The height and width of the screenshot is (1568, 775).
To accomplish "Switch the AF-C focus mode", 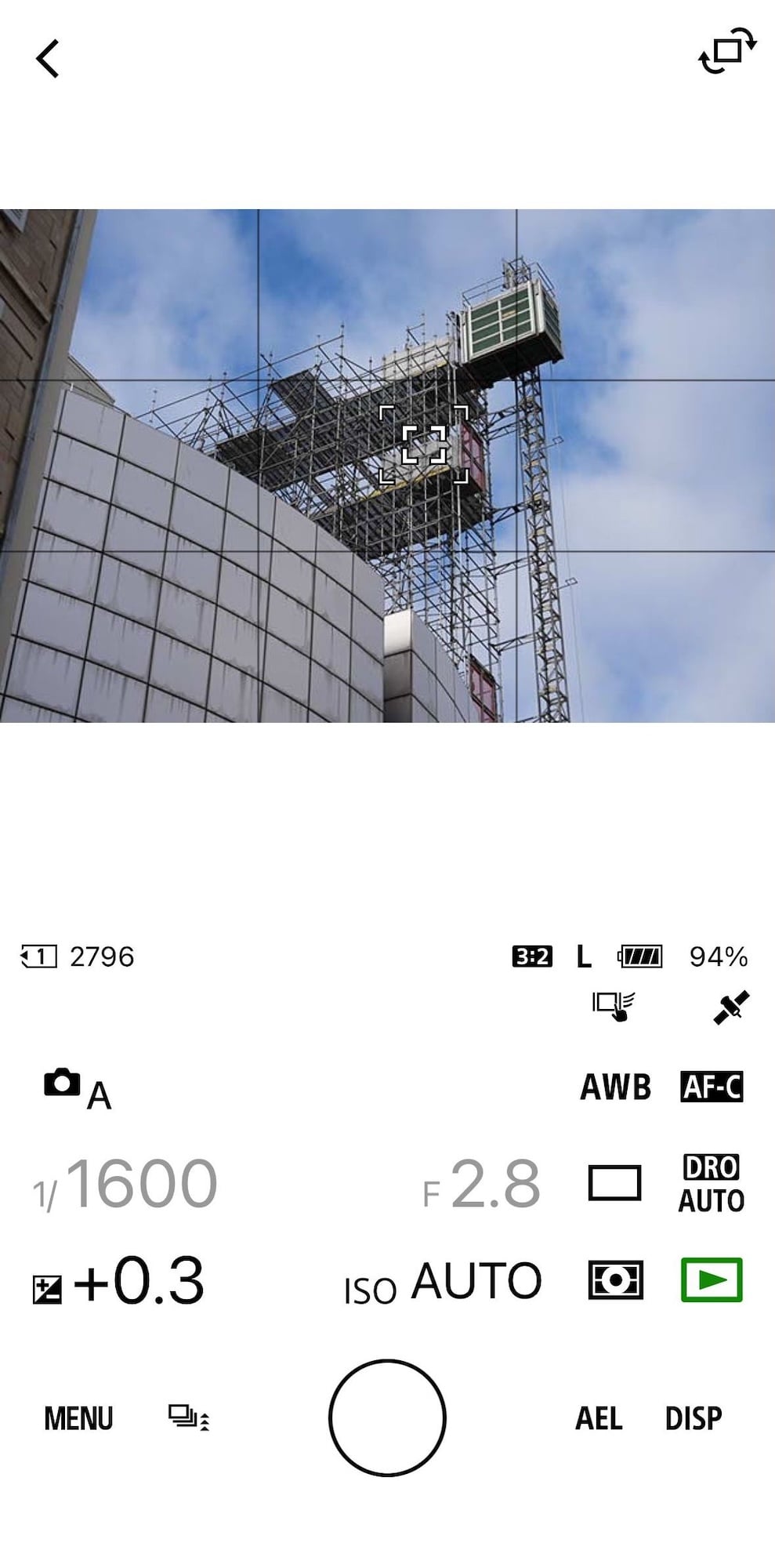I will (x=711, y=1087).
